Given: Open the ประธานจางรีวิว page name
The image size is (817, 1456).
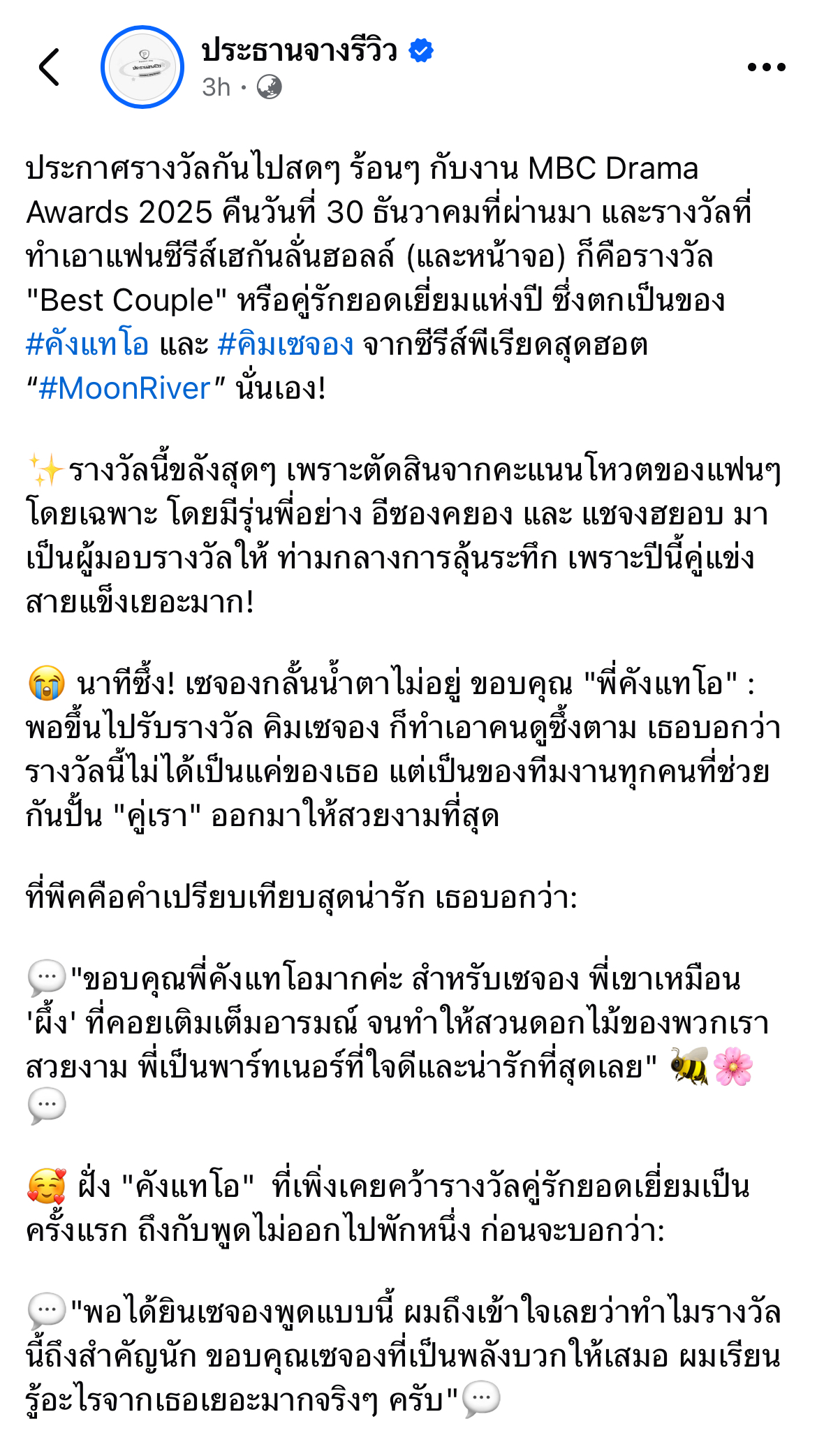Looking at the screenshot, I should point(299,50).
